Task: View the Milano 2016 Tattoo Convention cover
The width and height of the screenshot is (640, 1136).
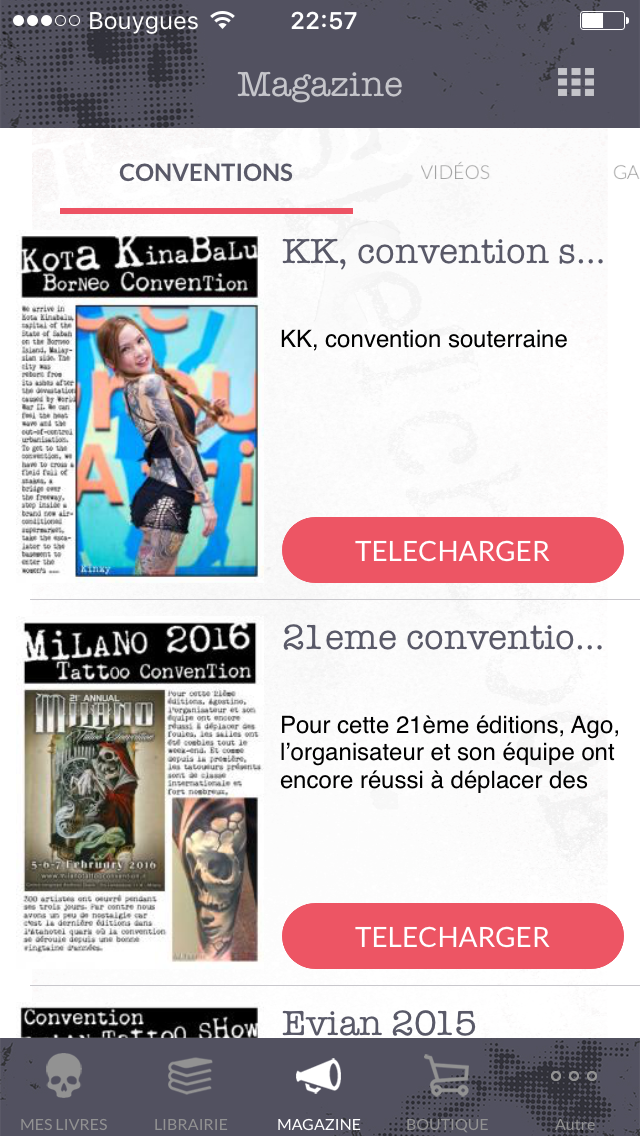Action: tap(139, 792)
